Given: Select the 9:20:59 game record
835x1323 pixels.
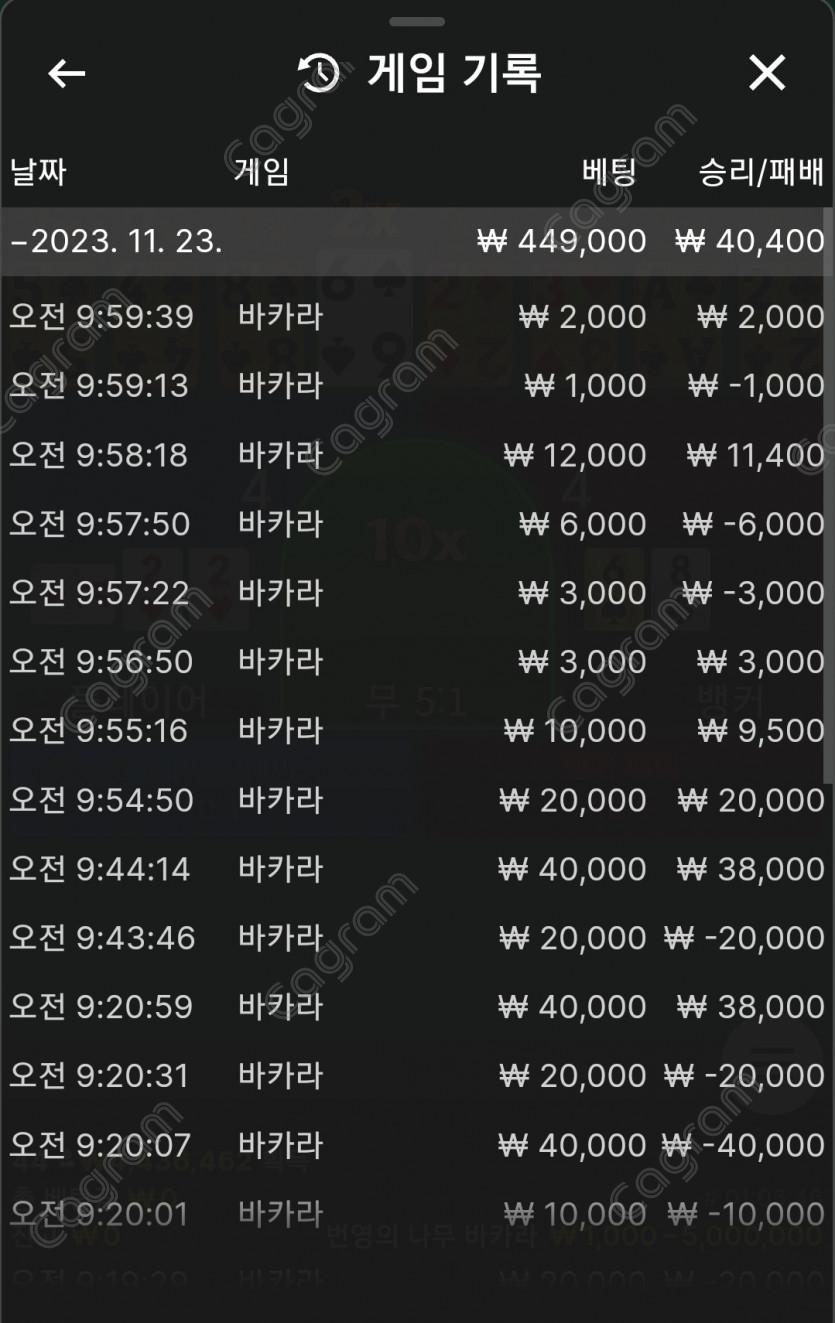Looking at the screenshot, I should pos(415,1007).
